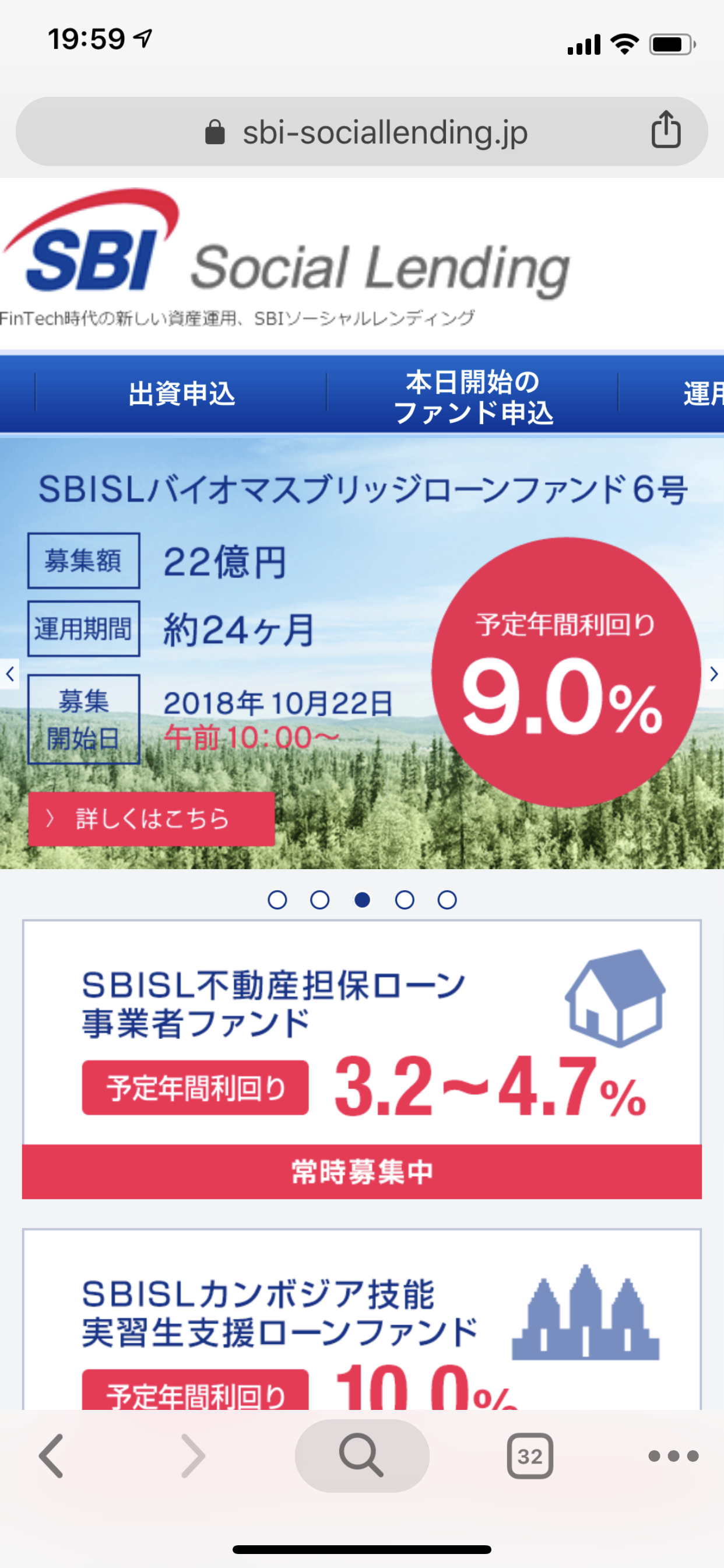724x1568 pixels.
Task: Open the 32 tabs switcher
Action: 530,1456
